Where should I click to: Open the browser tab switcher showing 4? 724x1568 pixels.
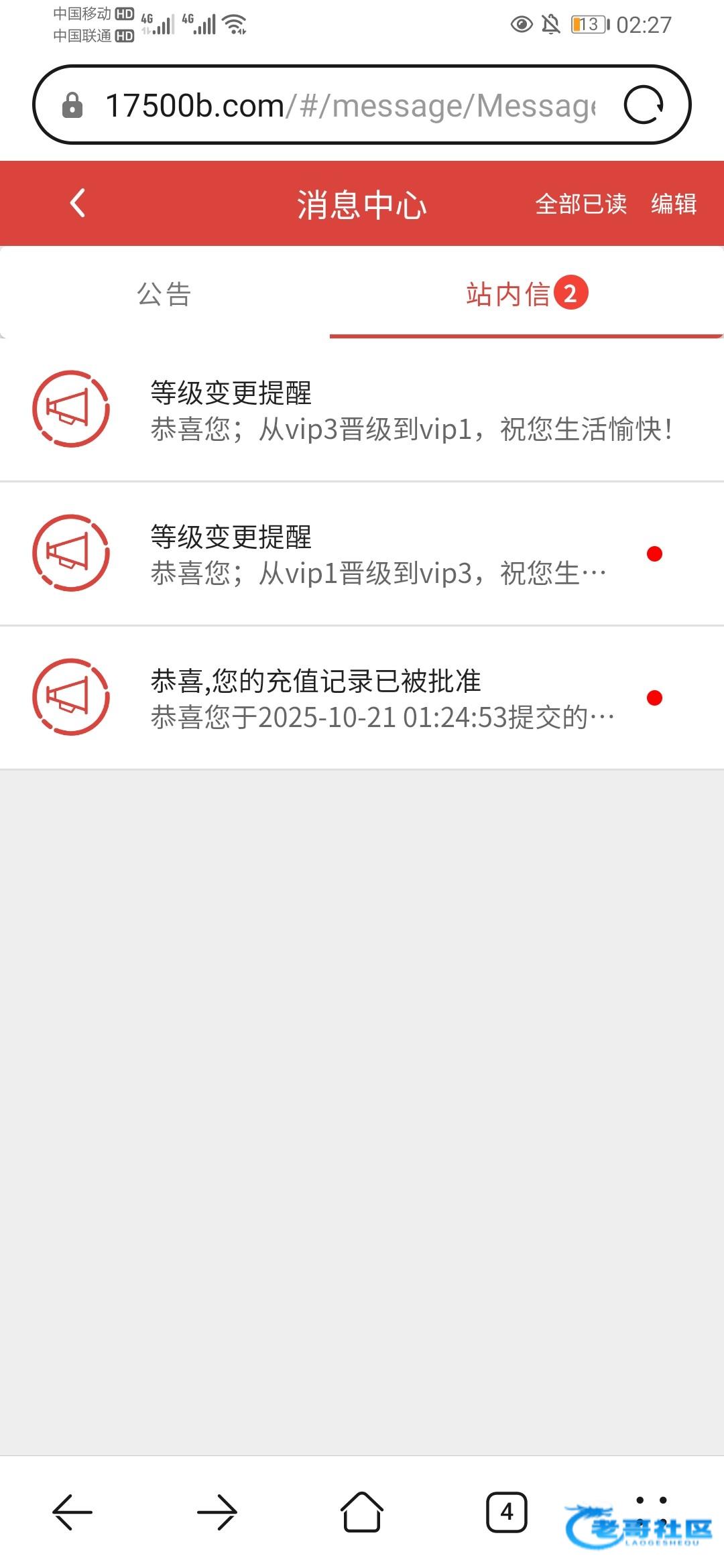point(506,1512)
